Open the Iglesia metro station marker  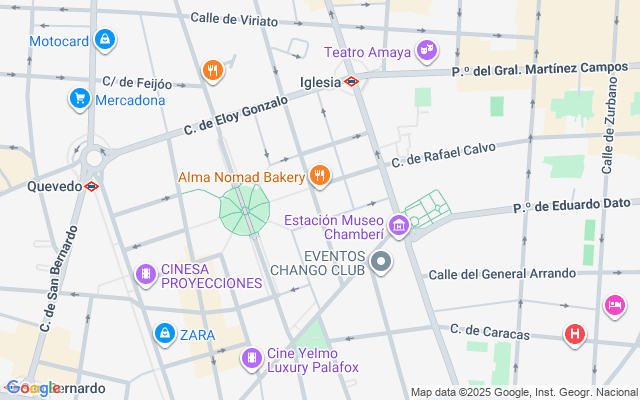[x=352, y=82]
